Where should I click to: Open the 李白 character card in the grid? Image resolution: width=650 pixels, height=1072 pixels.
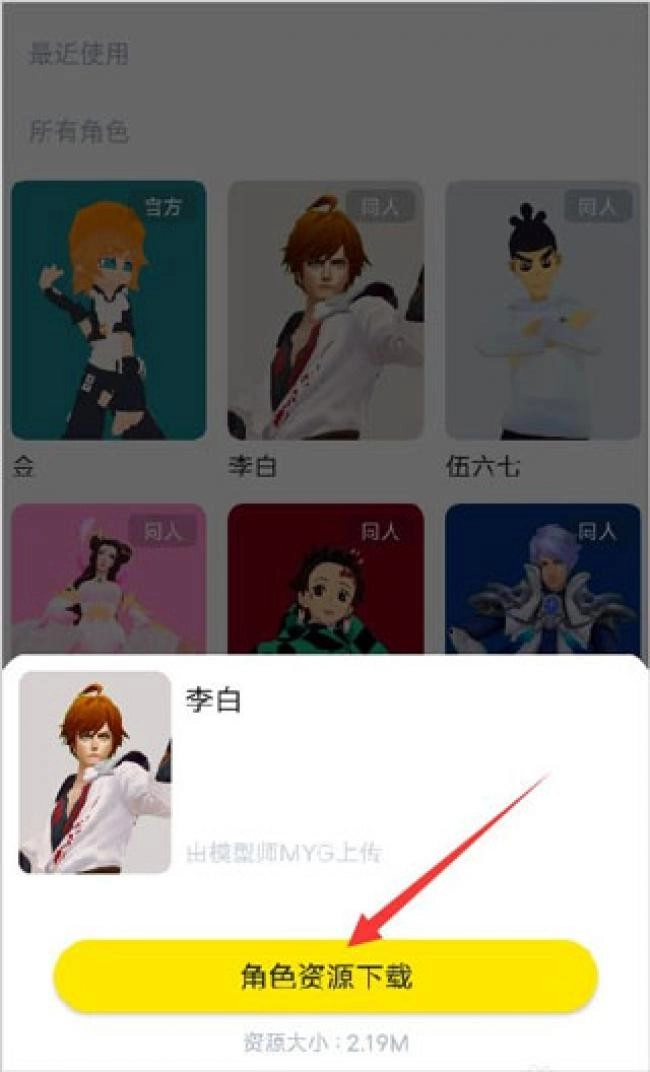pos(325,310)
